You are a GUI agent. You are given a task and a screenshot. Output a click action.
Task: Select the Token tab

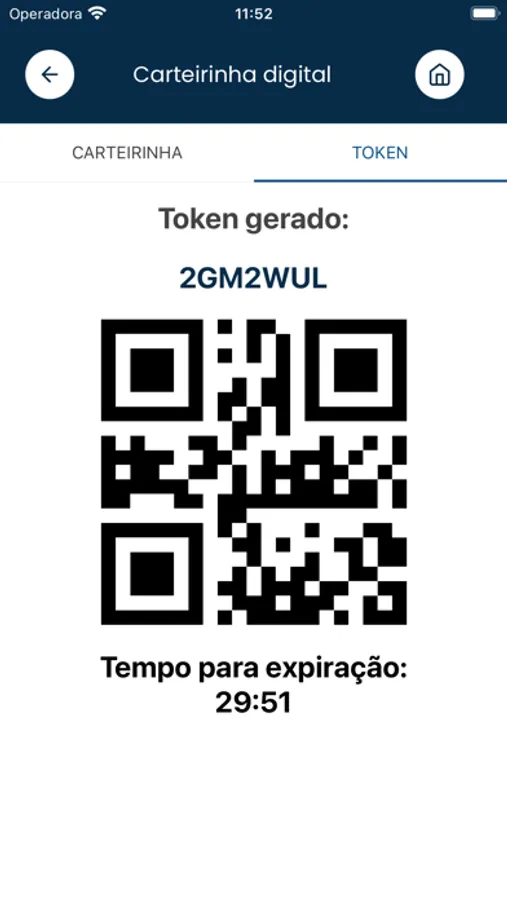pyautogui.click(x=380, y=153)
